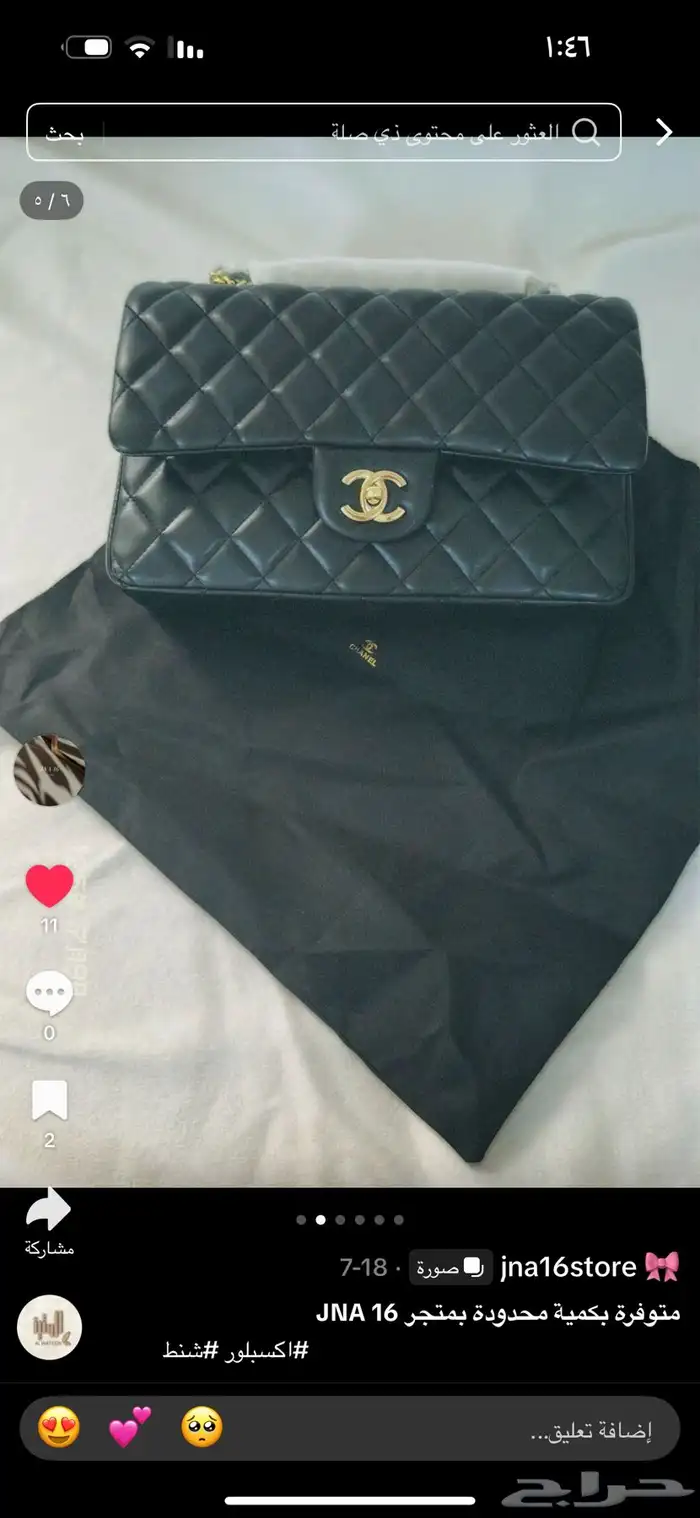700x1518 pixels.
Task: Like this post with the heart
Action: [49, 887]
